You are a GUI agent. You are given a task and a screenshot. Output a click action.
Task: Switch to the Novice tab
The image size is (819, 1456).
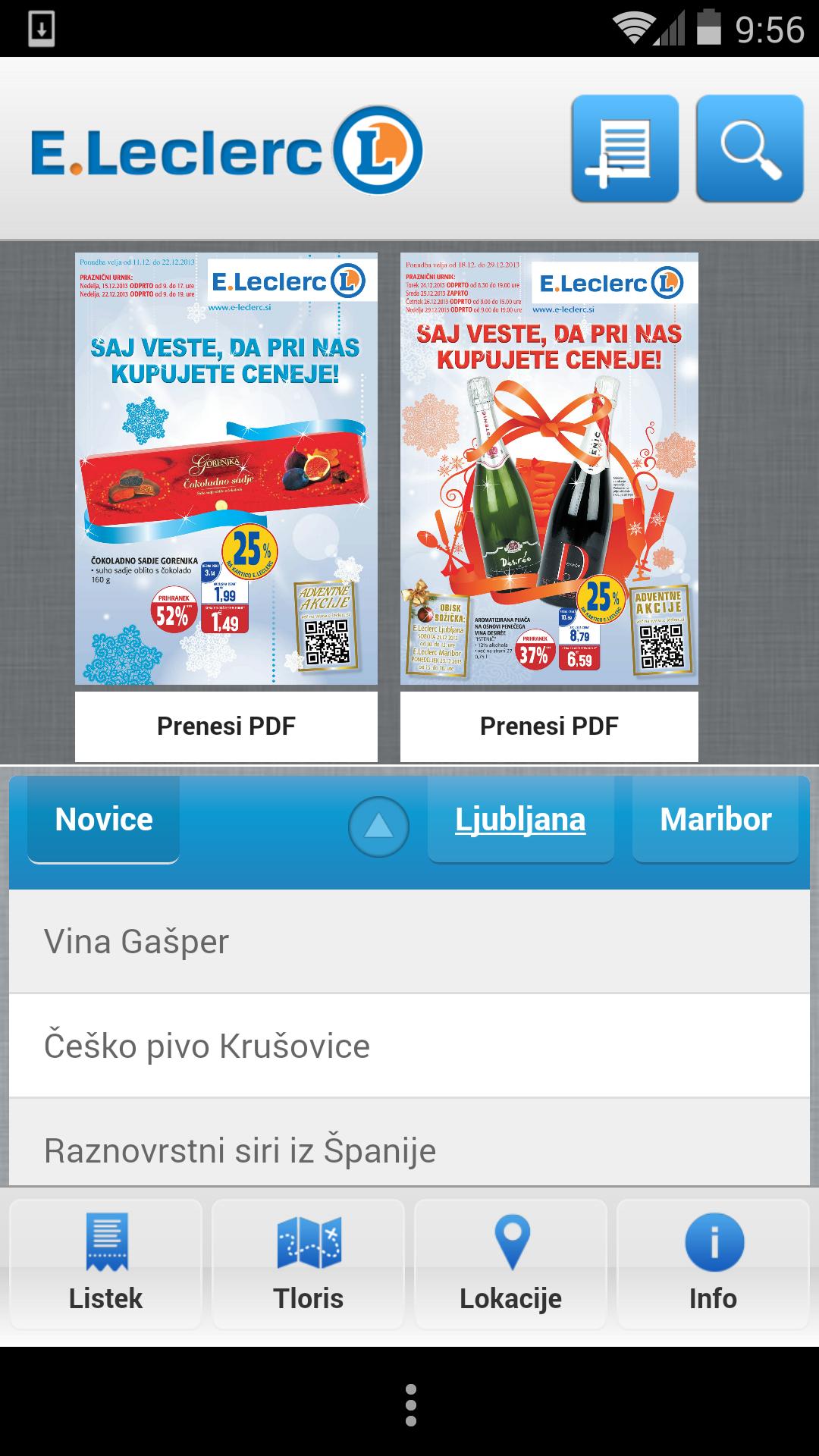pyautogui.click(x=104, y=819)
